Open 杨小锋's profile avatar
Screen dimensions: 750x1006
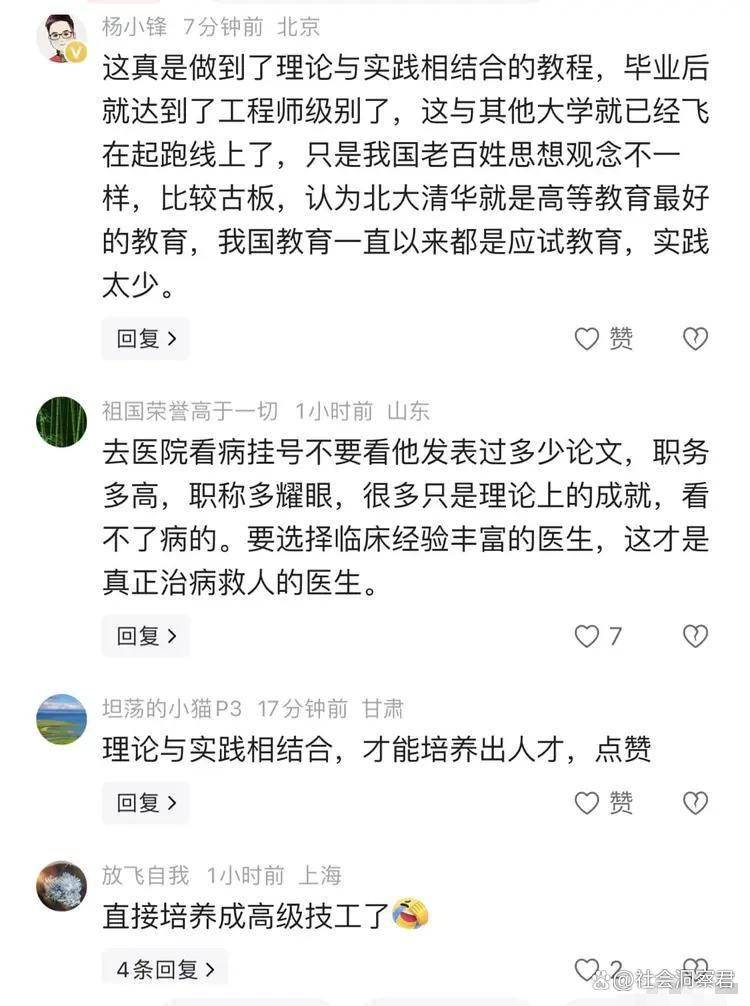click(x=61, y=39)
